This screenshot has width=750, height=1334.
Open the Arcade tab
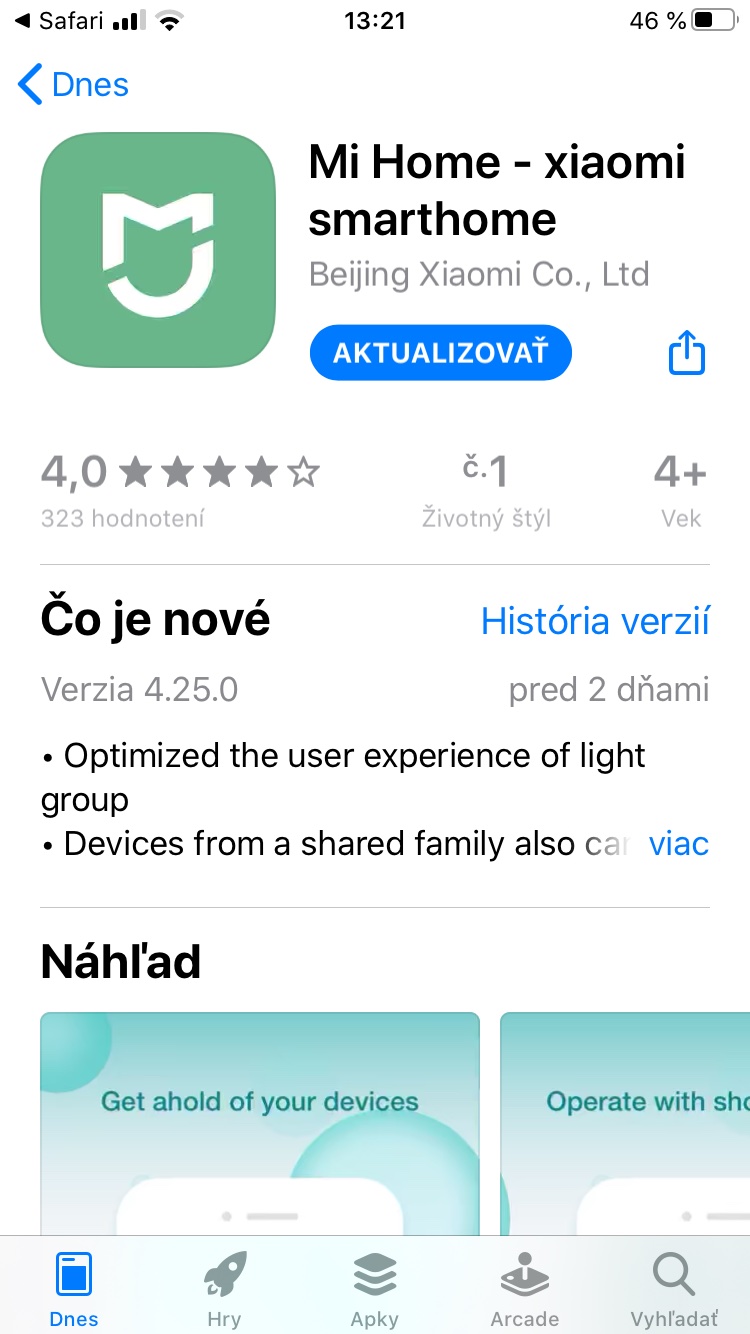point(524,1290)
